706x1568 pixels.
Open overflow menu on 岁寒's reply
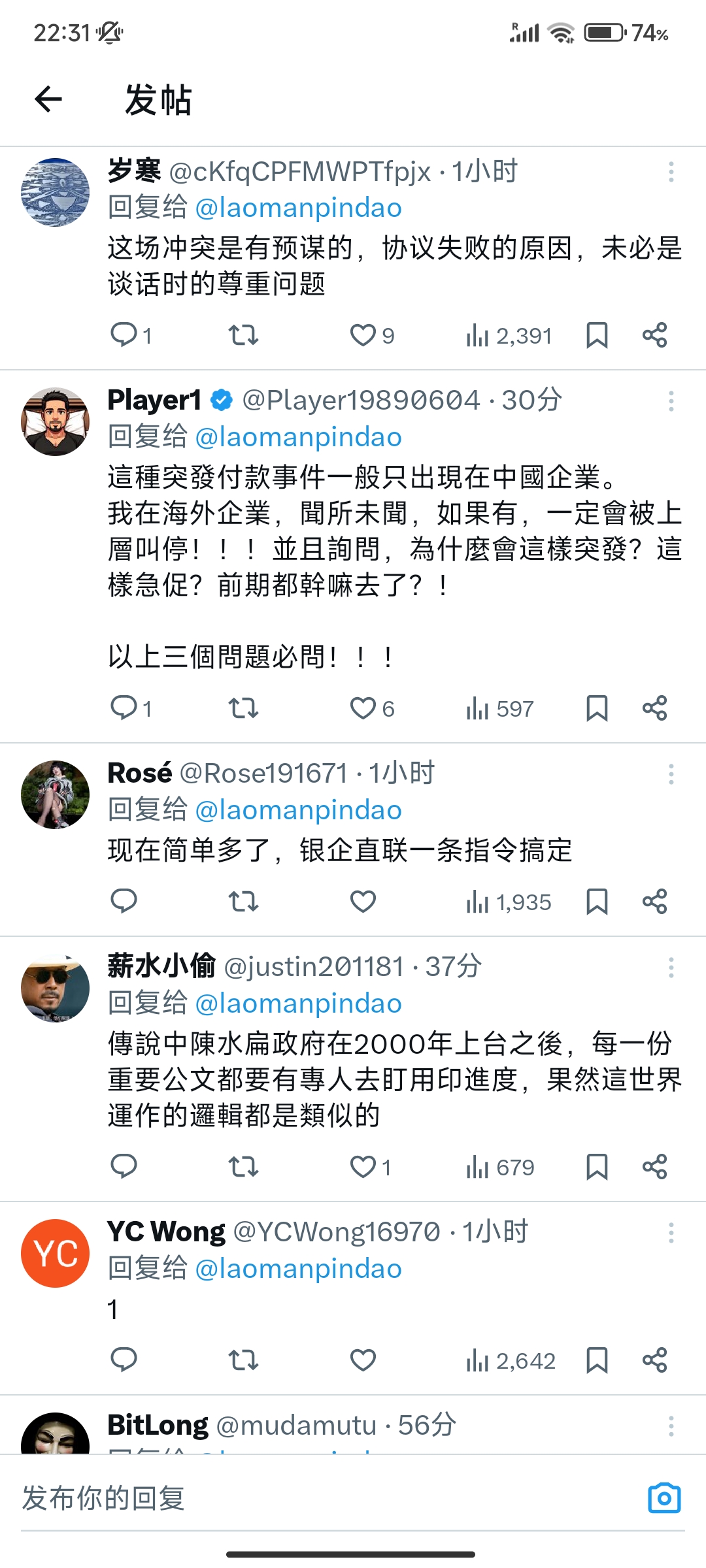(671, 172)
